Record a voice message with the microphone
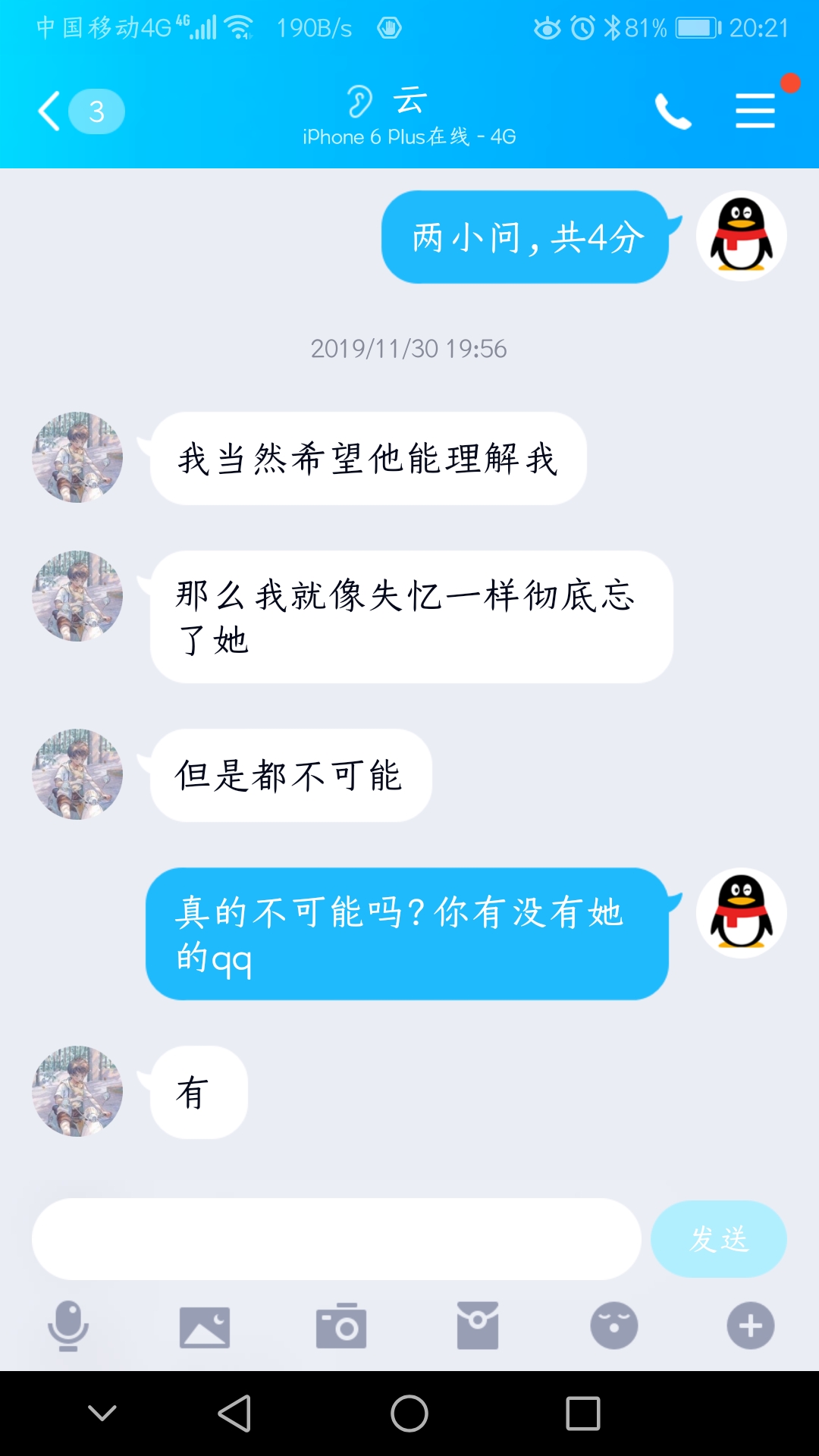Screen dimensions: 819x1456 point(68,1326)
